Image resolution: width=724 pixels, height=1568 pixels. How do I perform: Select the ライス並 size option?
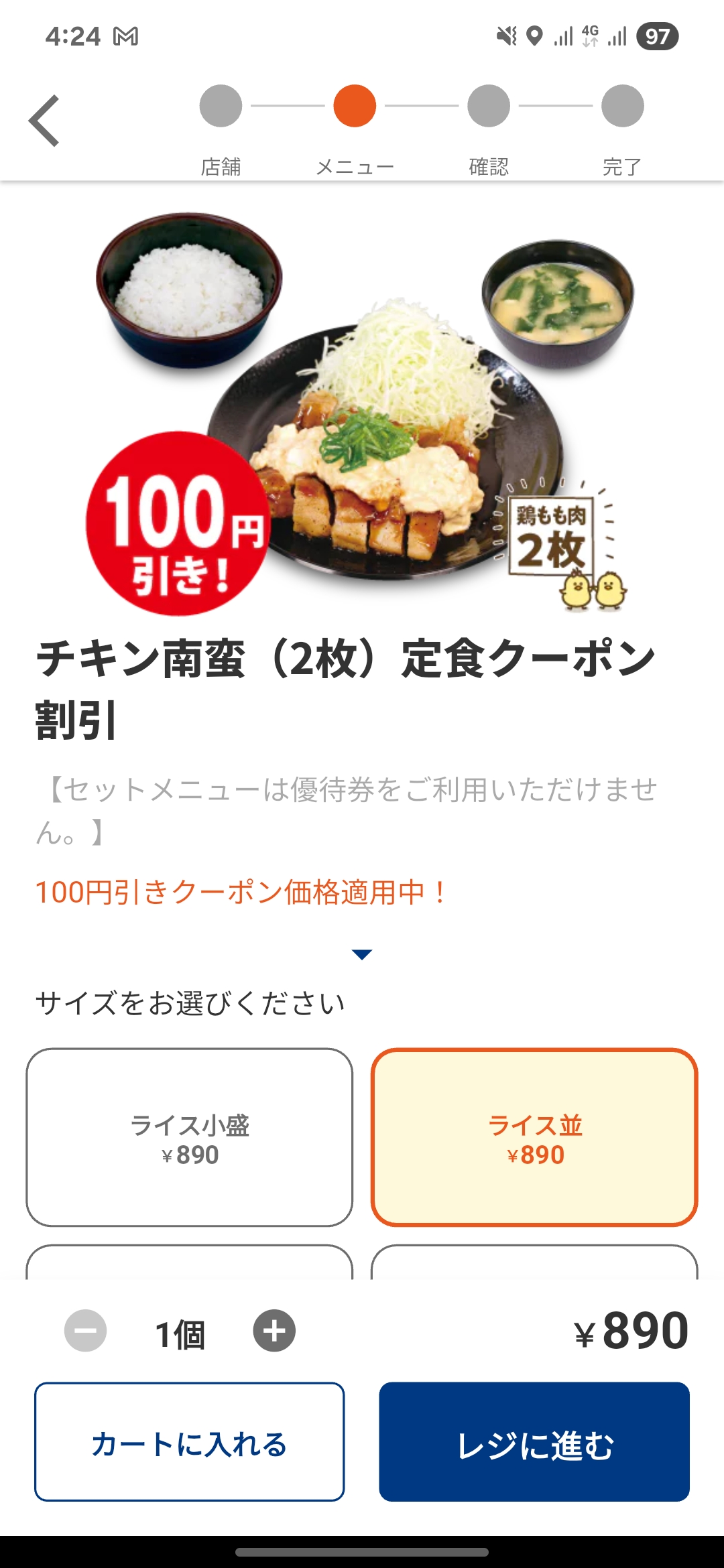pos(534,1137)
